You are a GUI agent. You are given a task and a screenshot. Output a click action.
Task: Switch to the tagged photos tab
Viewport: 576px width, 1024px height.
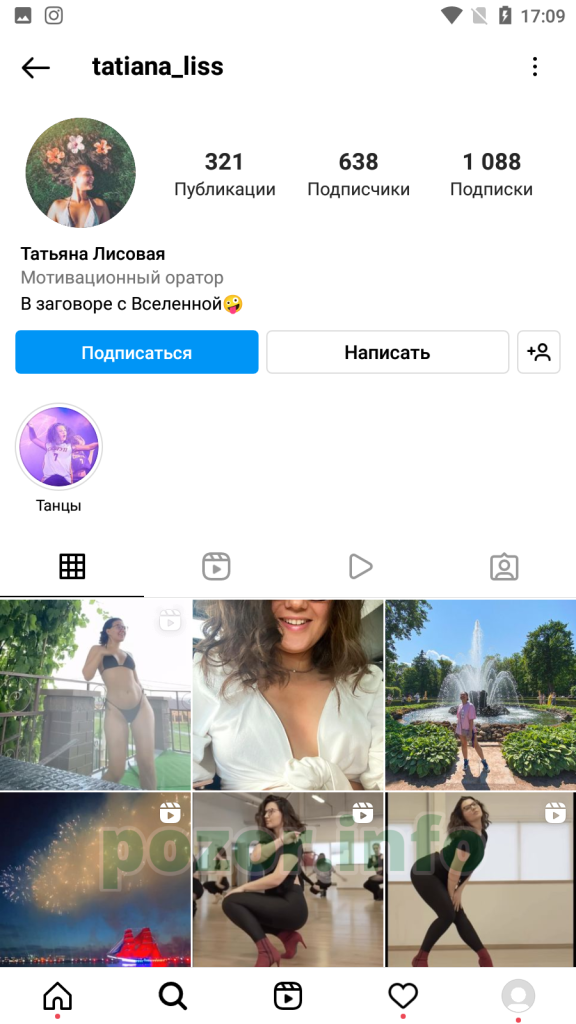pyautogui.click(x=504, y=566)
